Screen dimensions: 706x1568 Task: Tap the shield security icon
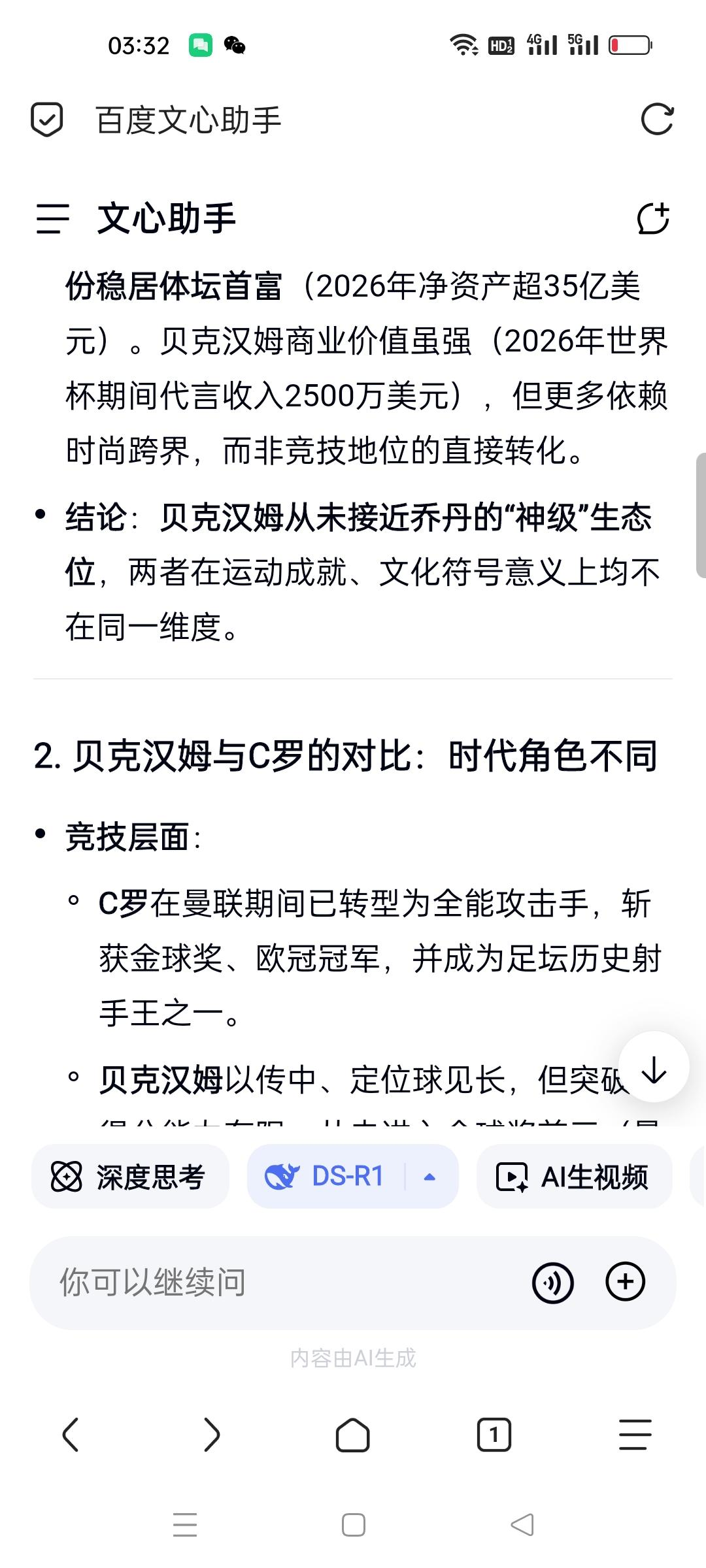(47, 120)
